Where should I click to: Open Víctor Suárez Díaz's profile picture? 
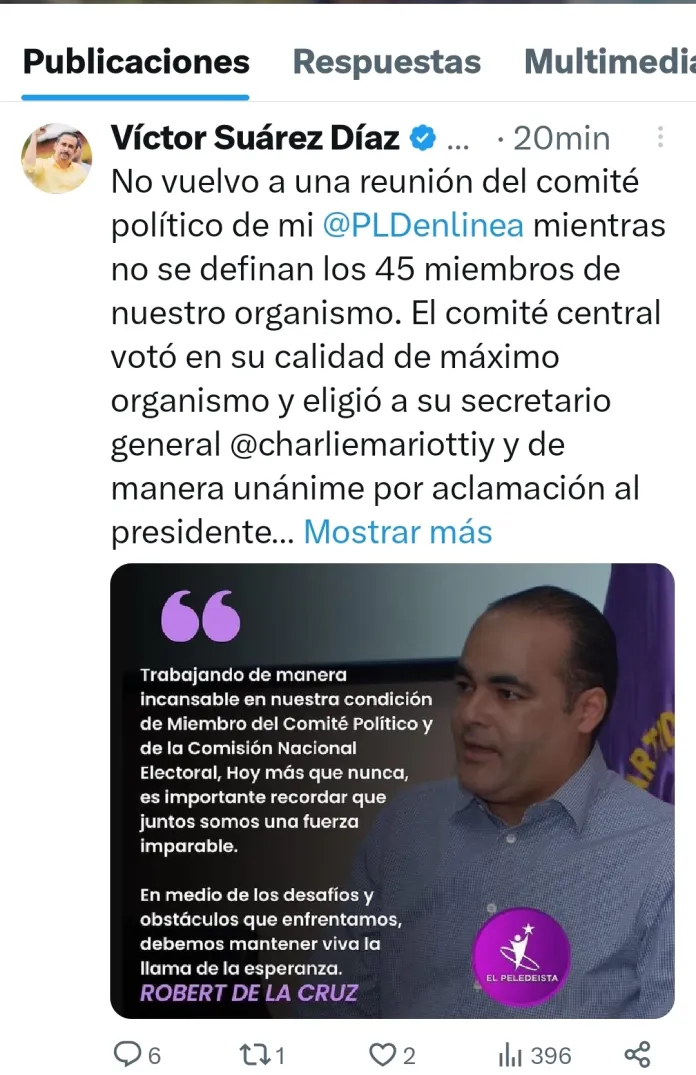click(57, 158)
